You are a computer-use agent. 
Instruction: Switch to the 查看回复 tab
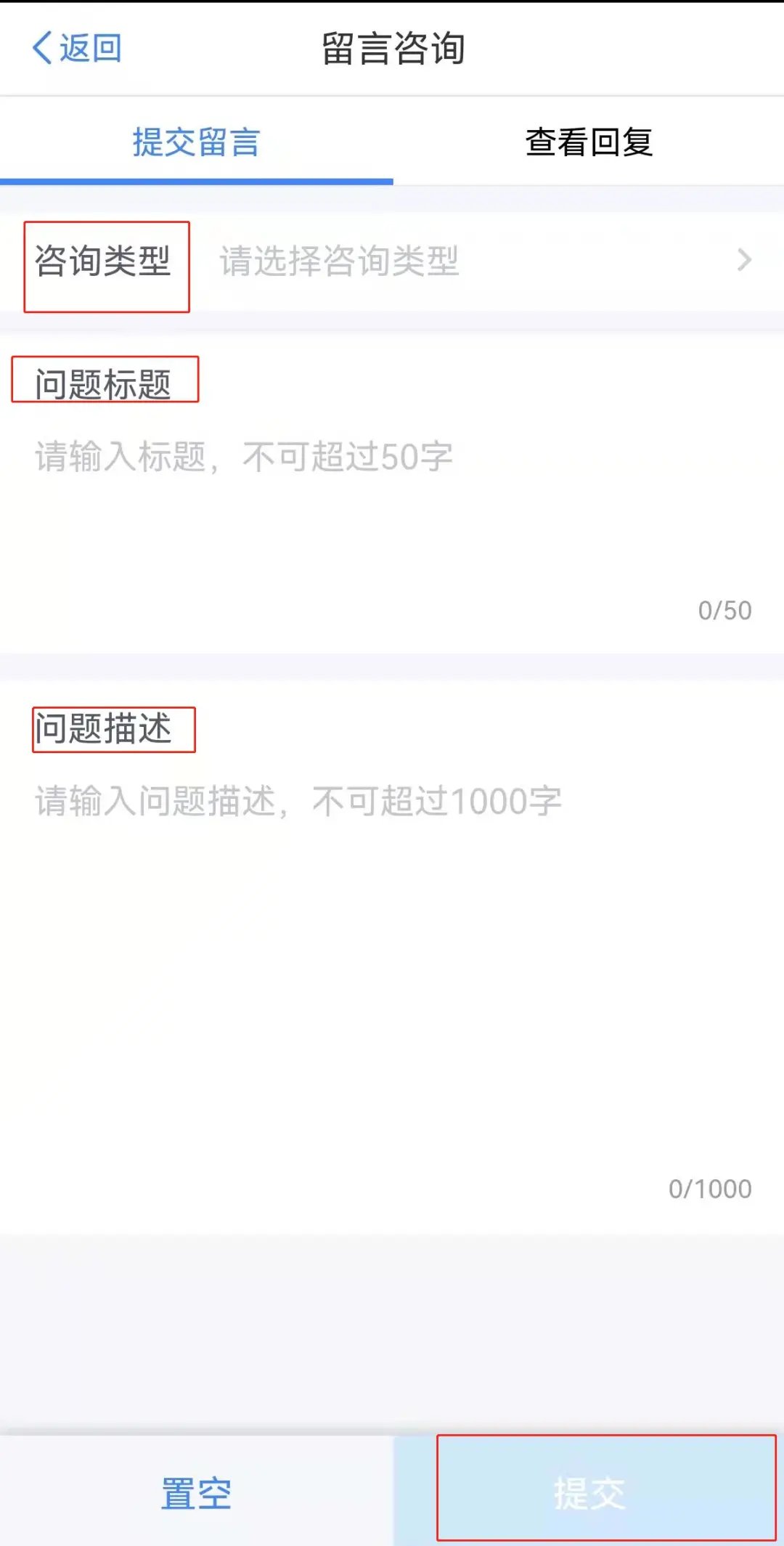[588, 142]
